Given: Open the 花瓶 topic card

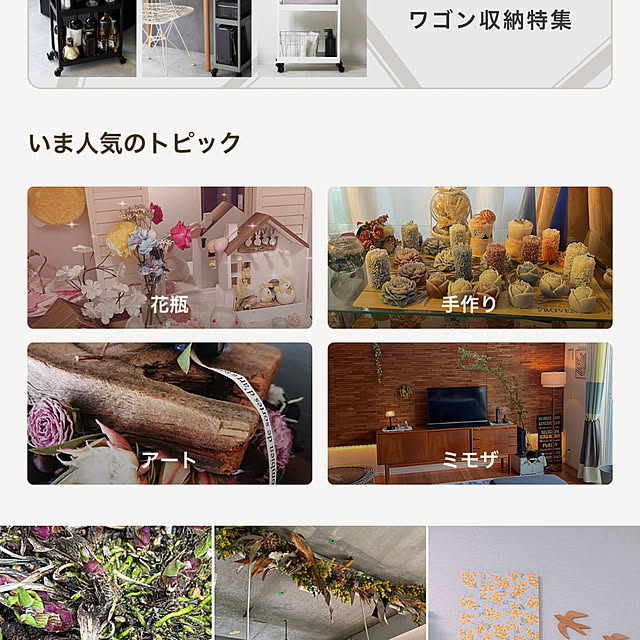Looking at the screenshot, I should tap(169, 257).
